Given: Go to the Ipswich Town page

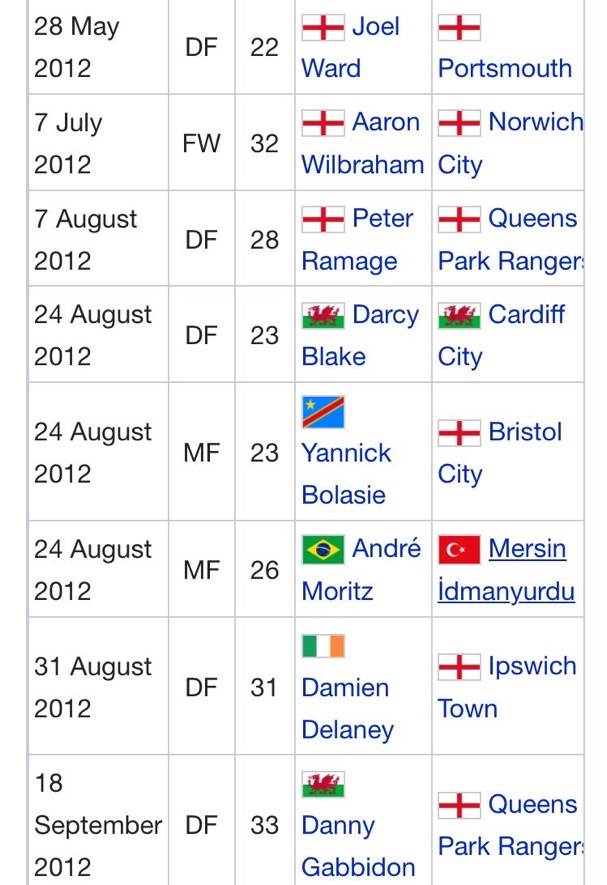Looking at the screenshot, I should click(x=532, y=667).
